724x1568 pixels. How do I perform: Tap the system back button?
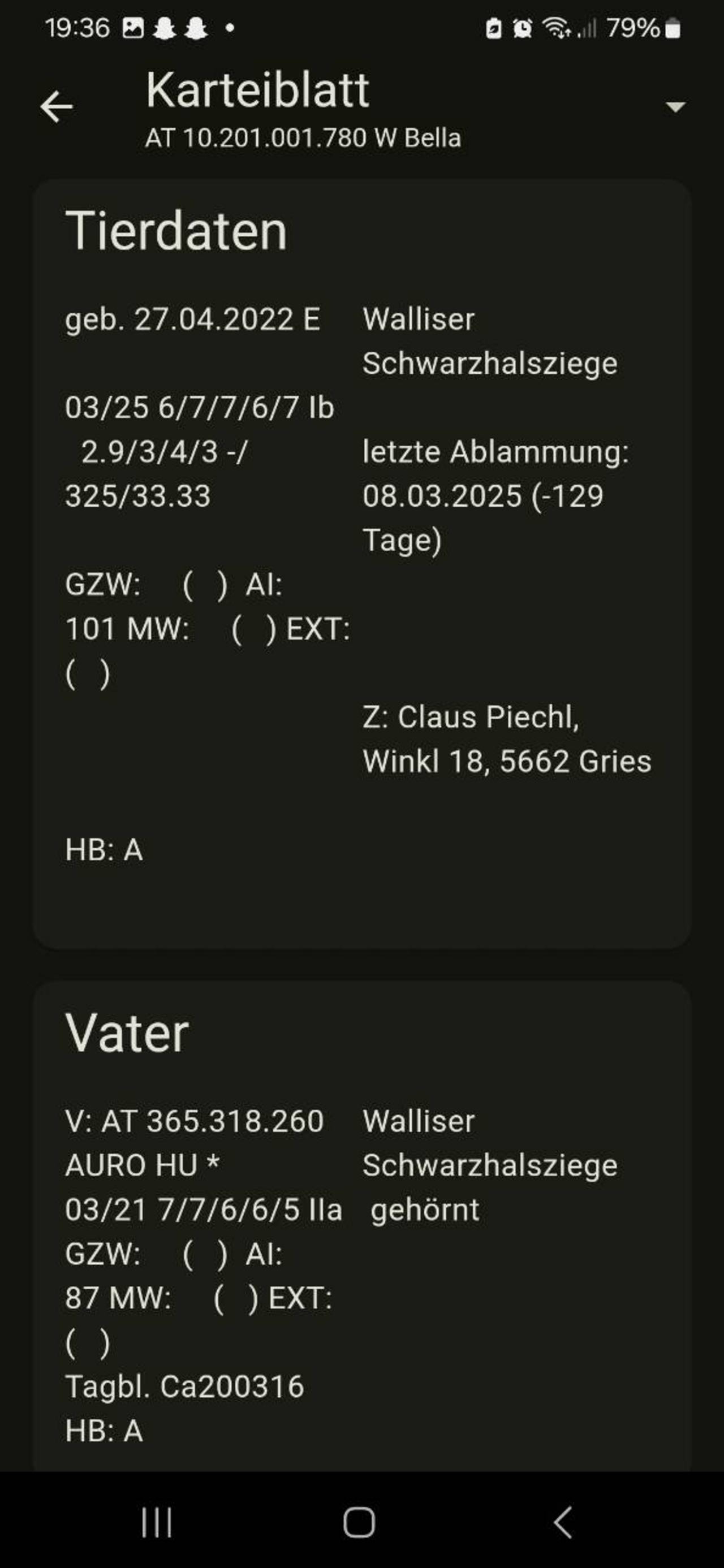coord(563,1522)
